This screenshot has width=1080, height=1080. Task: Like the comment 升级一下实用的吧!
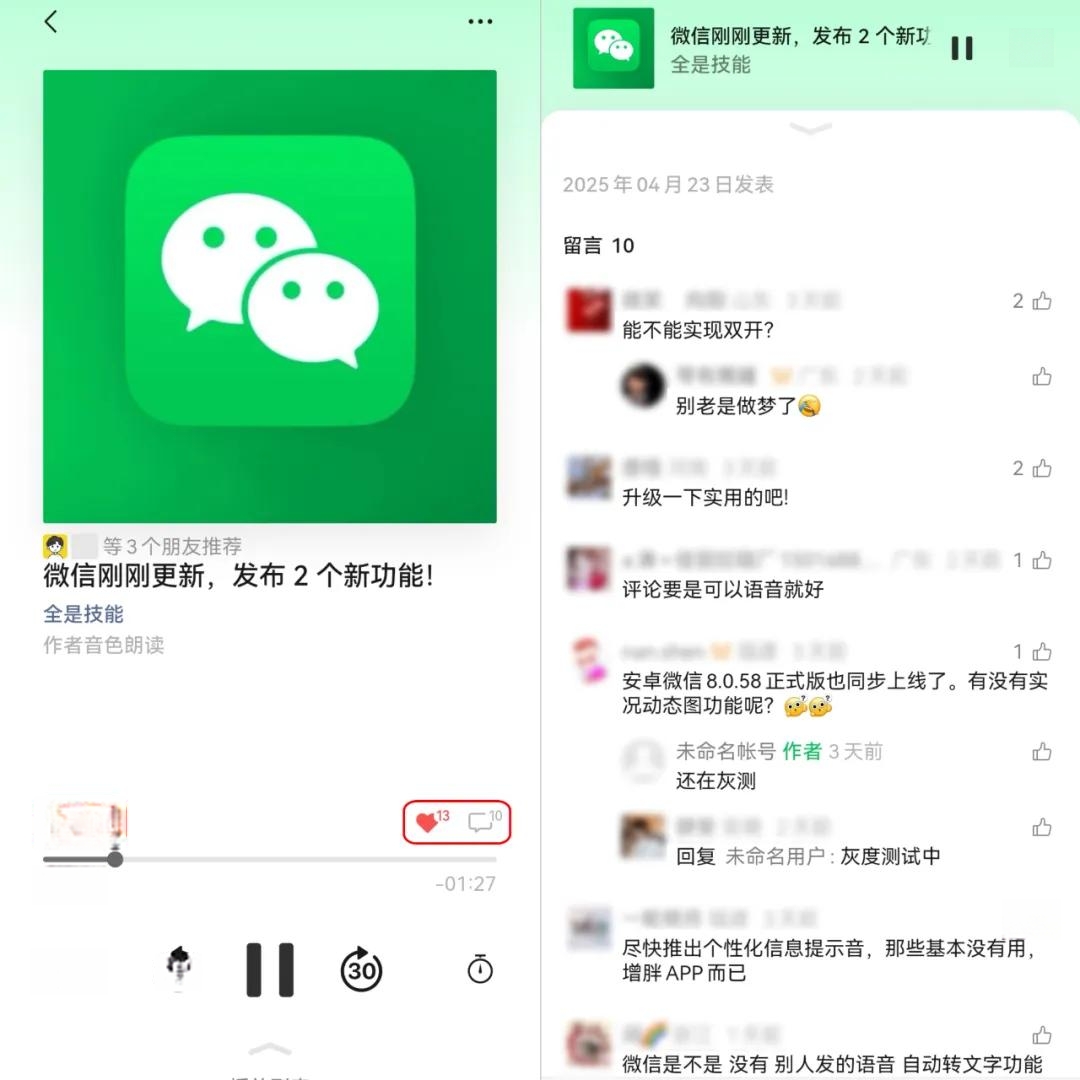[x=1042, y=468]
